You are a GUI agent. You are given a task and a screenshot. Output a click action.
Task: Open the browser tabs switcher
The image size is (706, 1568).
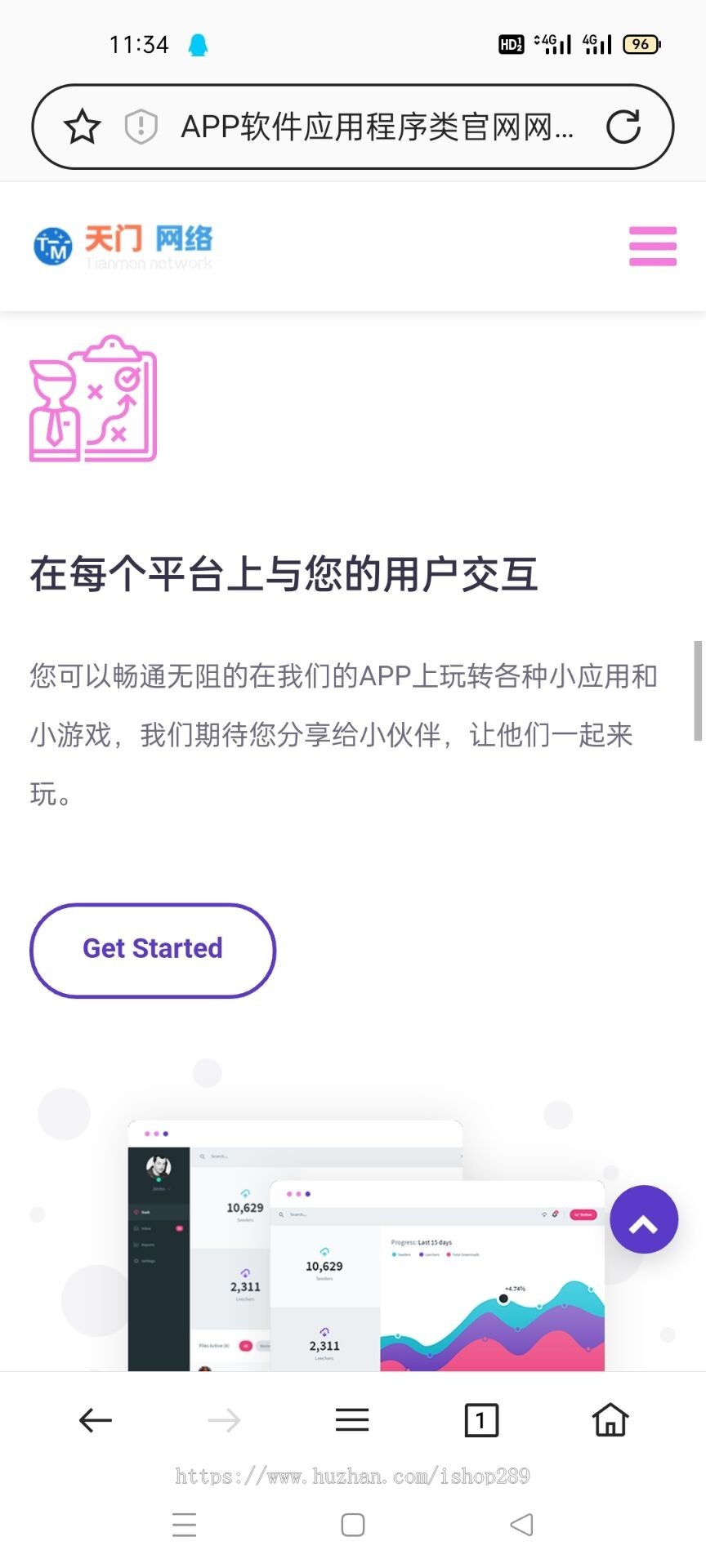click(480, 1420)
